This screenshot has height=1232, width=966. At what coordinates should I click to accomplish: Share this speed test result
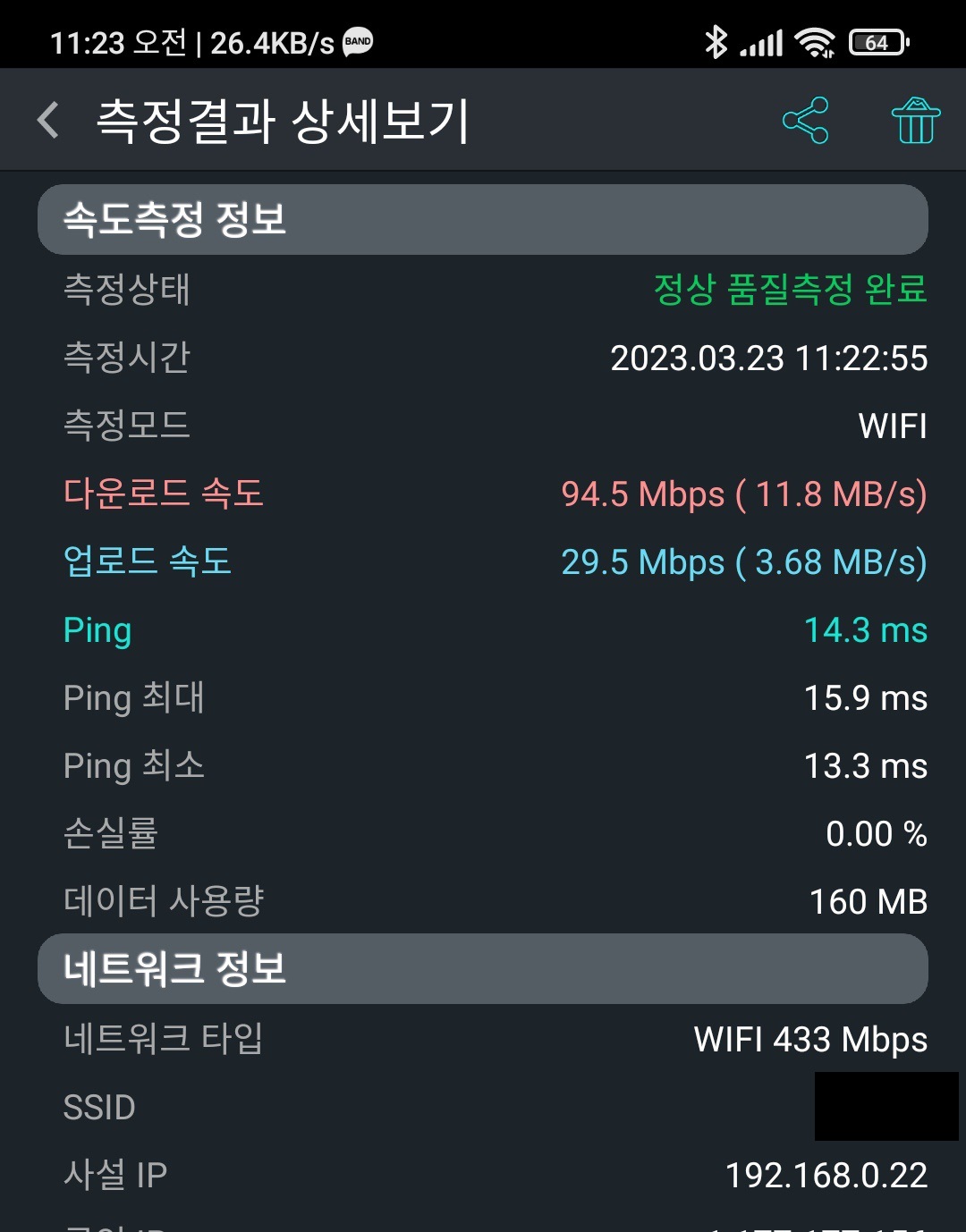click(x=805, y=120)
